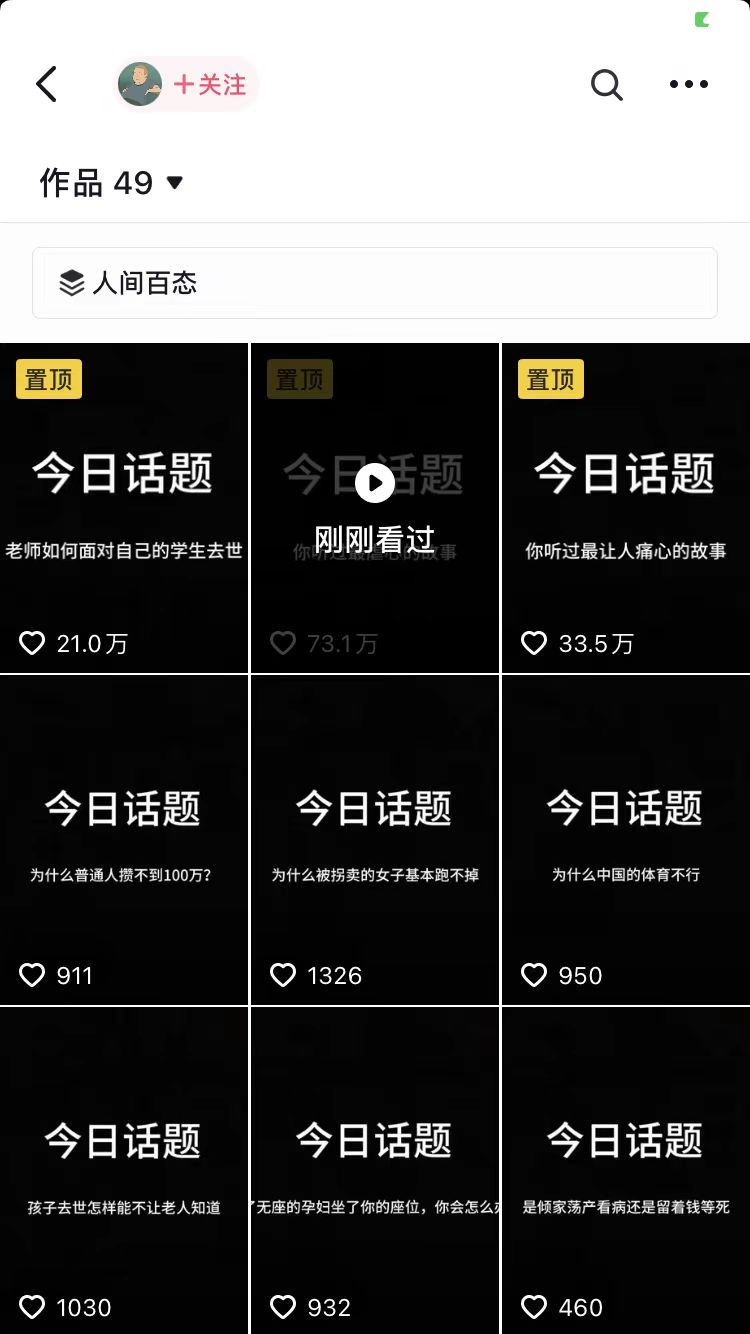Open search on the profile page
The image size is (750, 1334).
(607, 84)
